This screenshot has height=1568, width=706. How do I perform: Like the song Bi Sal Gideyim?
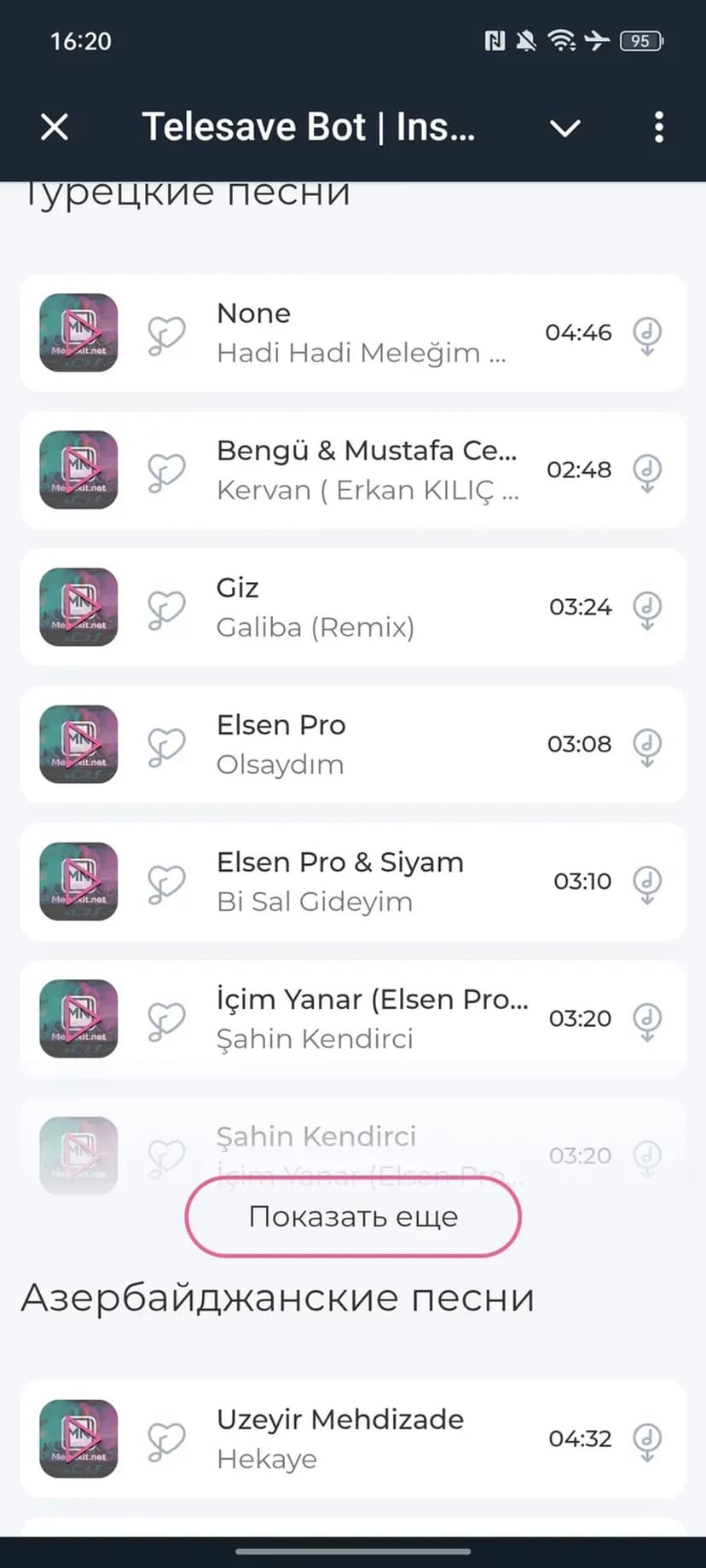click(x=165, y=882)
